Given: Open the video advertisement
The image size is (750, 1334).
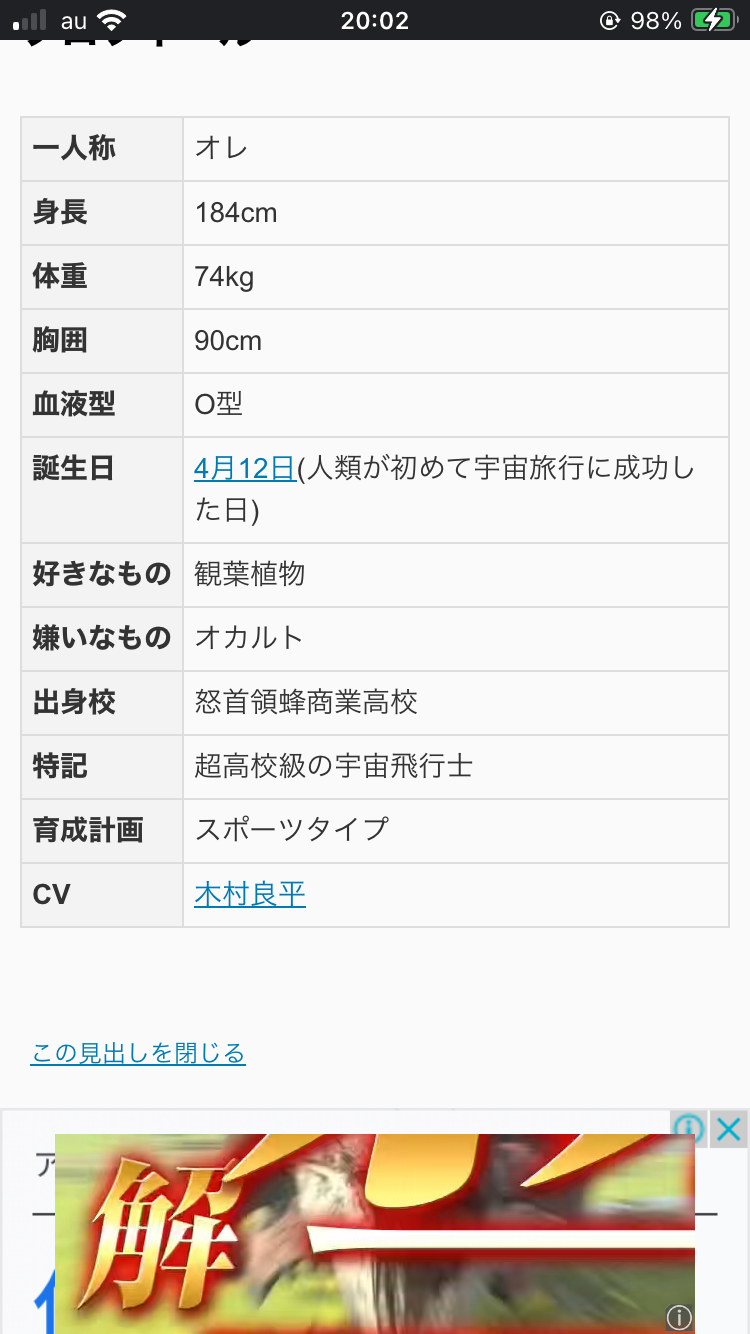Looking at the screenshot, I should click(x=375, y=1234).
